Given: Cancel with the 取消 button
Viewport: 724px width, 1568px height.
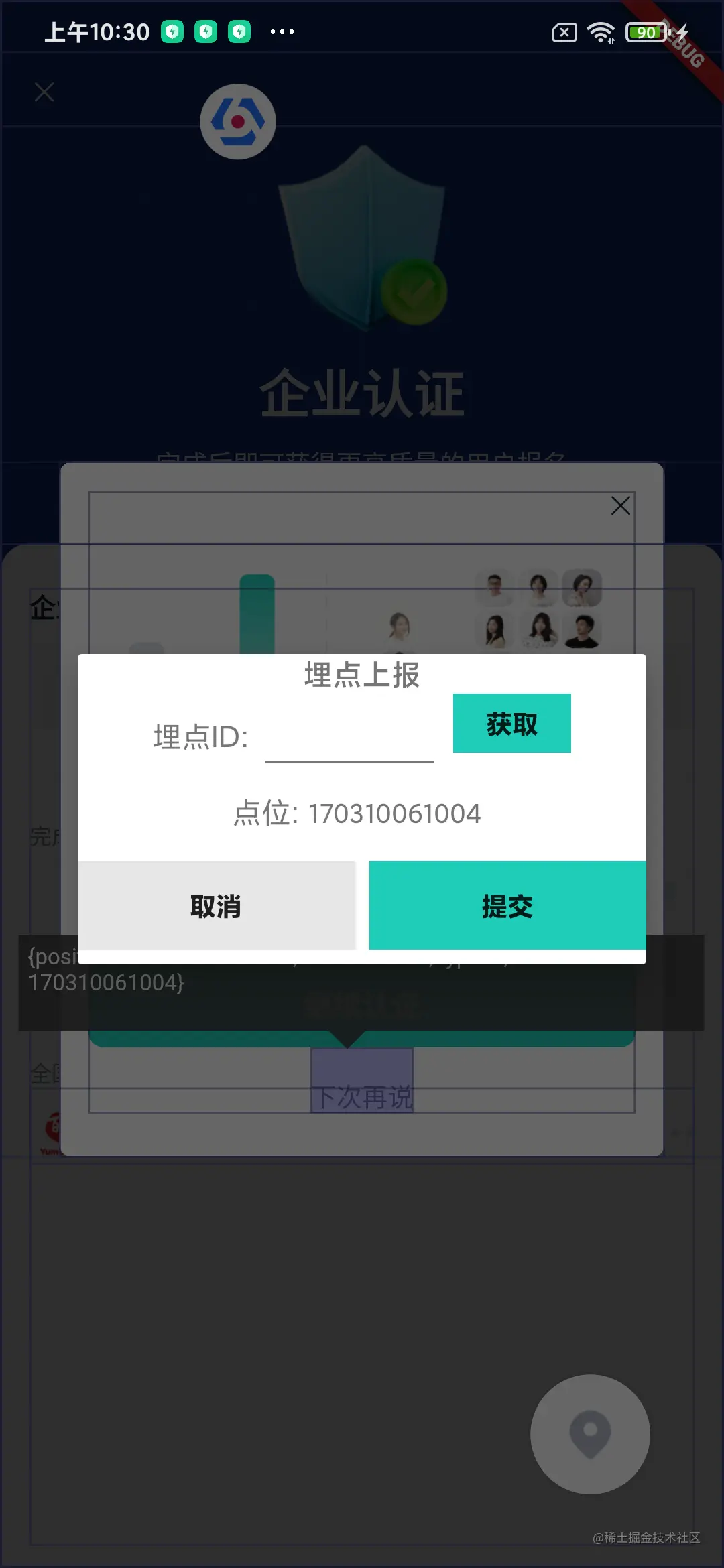Looking at the screenshot, I should (x=217, y=905).
